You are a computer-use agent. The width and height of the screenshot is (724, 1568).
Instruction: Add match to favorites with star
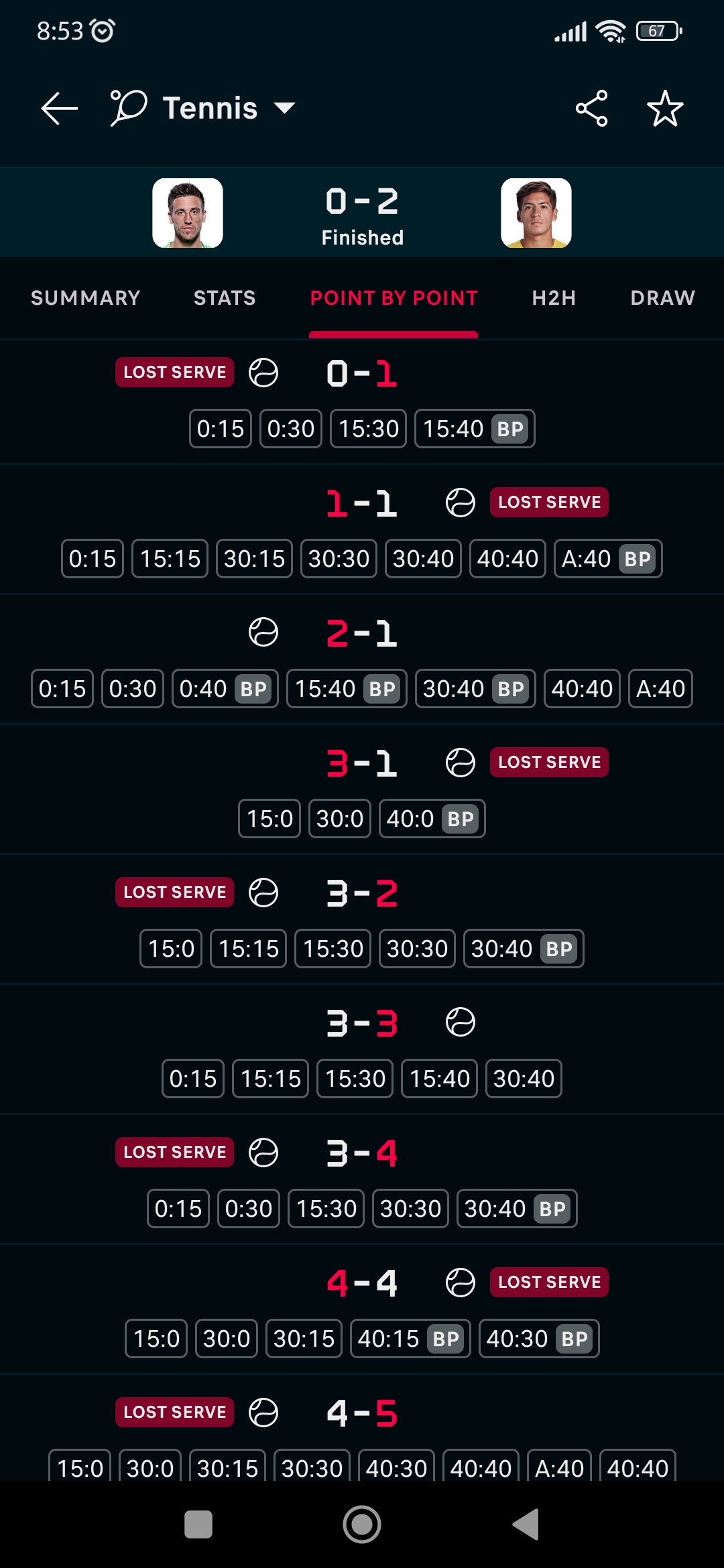(x=664, y=109)
